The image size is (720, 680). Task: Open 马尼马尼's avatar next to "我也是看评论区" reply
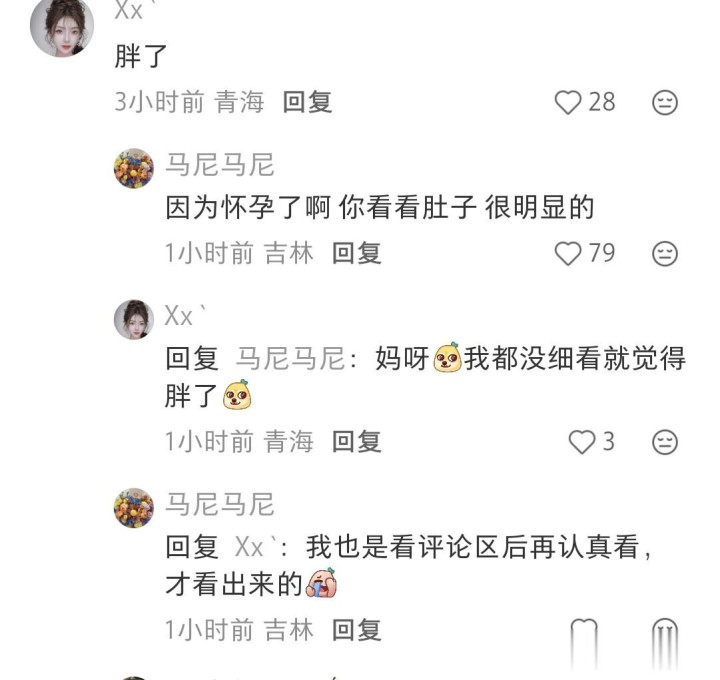(133, 508)
